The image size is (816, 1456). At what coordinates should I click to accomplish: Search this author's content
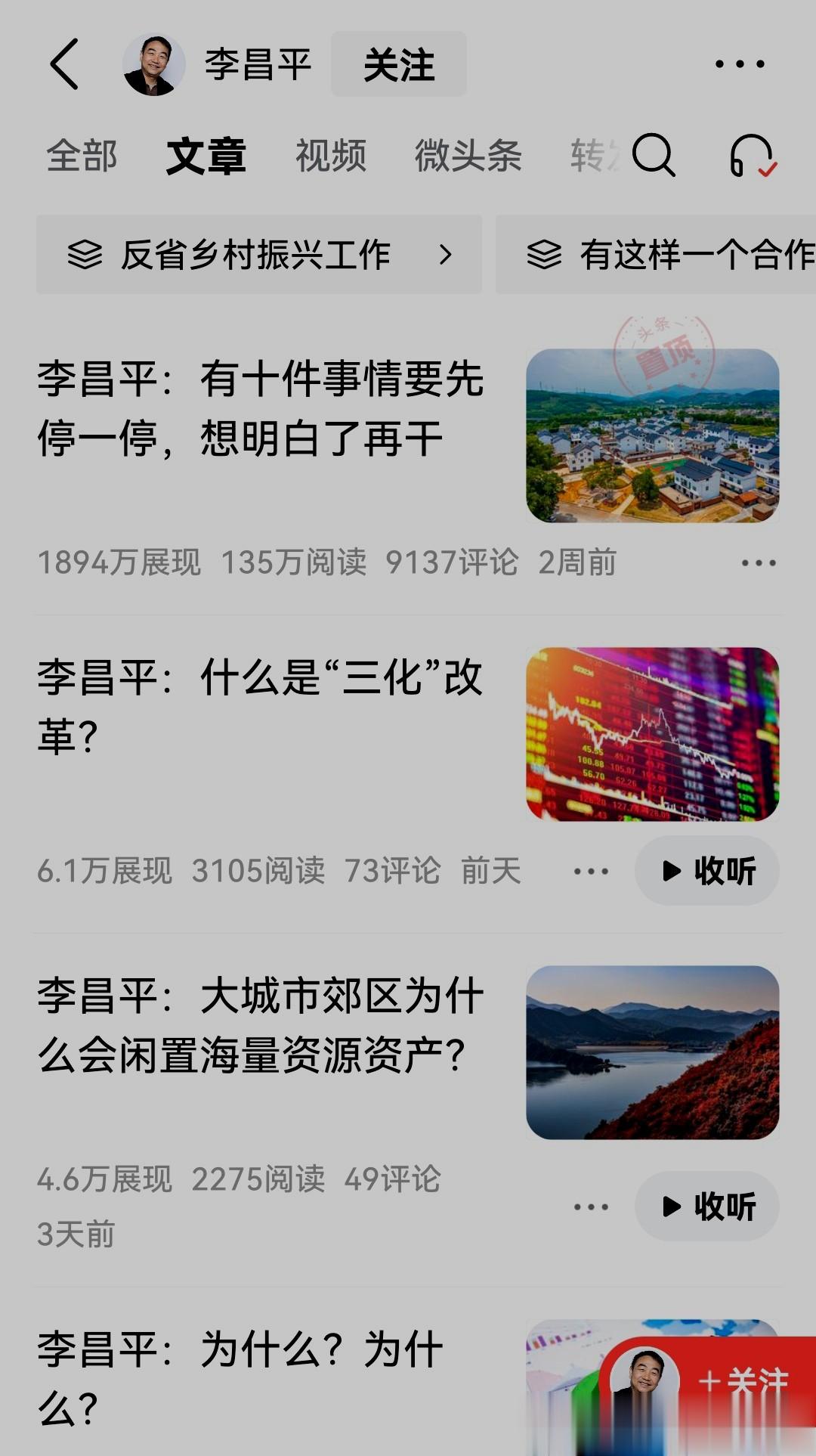point(653,155)
